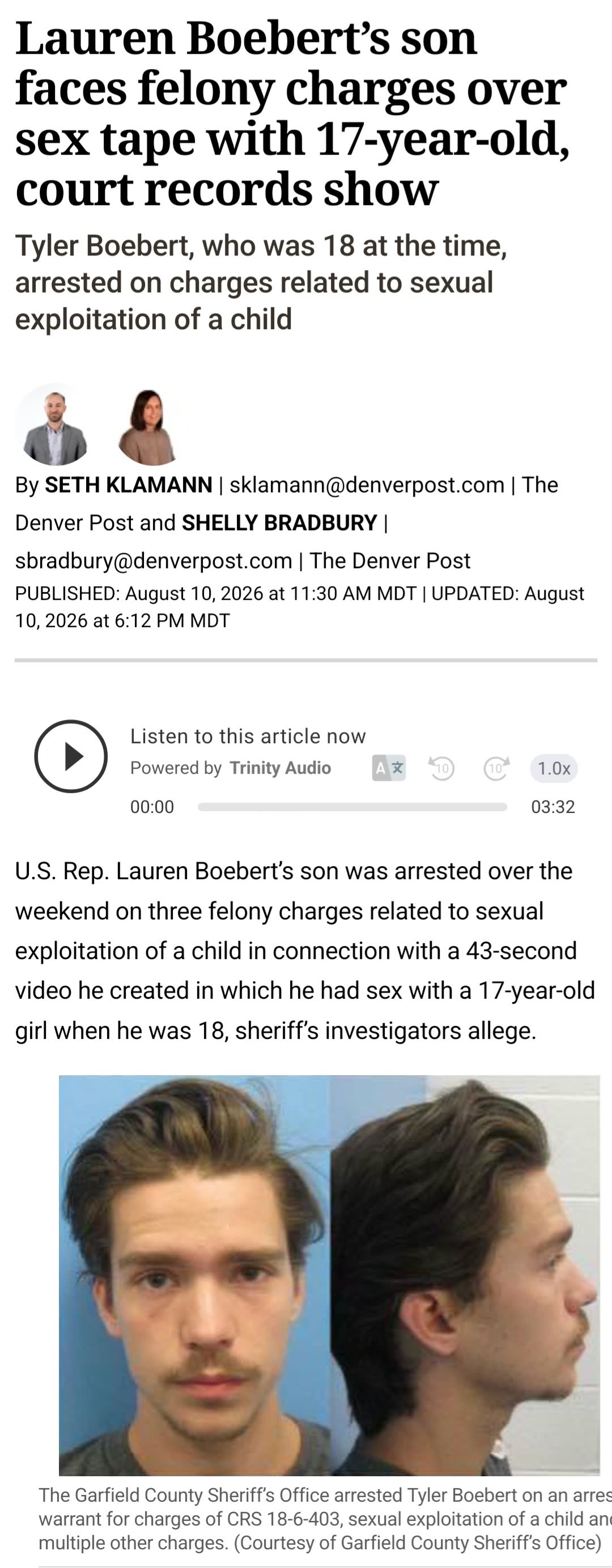Seek along the audio progress bar
This screenshot has width=612, height=1568.
point(352,807)
